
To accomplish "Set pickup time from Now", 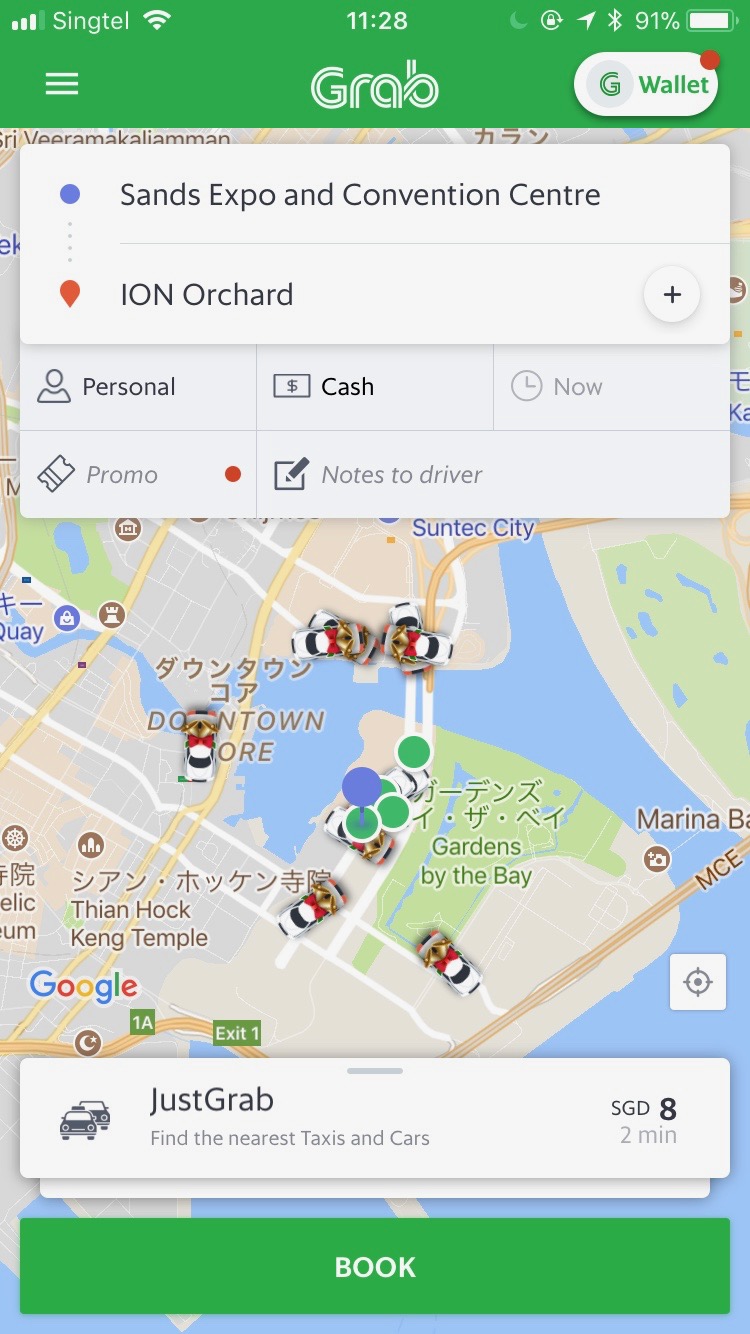I will [611, 387].
